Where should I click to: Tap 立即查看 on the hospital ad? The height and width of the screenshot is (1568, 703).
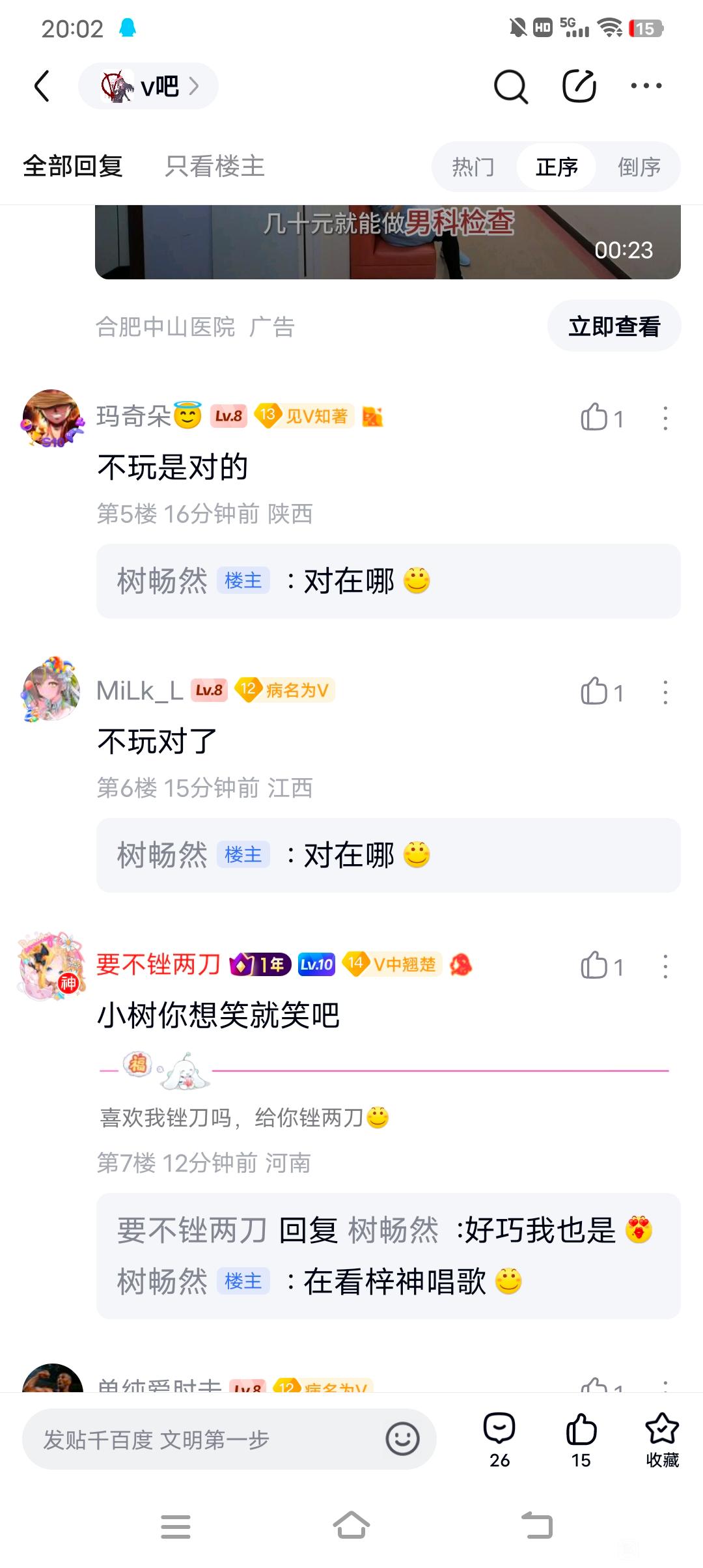(x=614, y=326)
